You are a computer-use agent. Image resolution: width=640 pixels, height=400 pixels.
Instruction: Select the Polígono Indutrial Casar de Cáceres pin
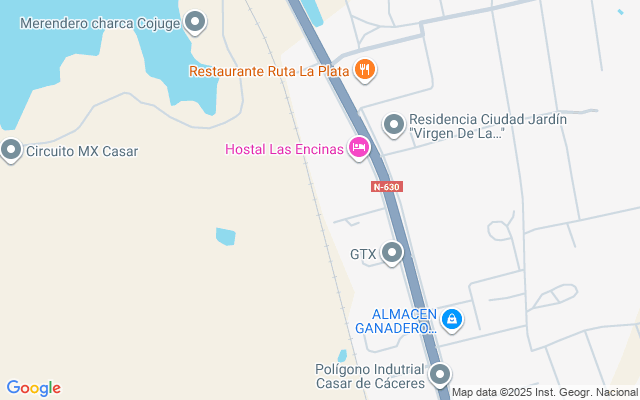point(440,375)
